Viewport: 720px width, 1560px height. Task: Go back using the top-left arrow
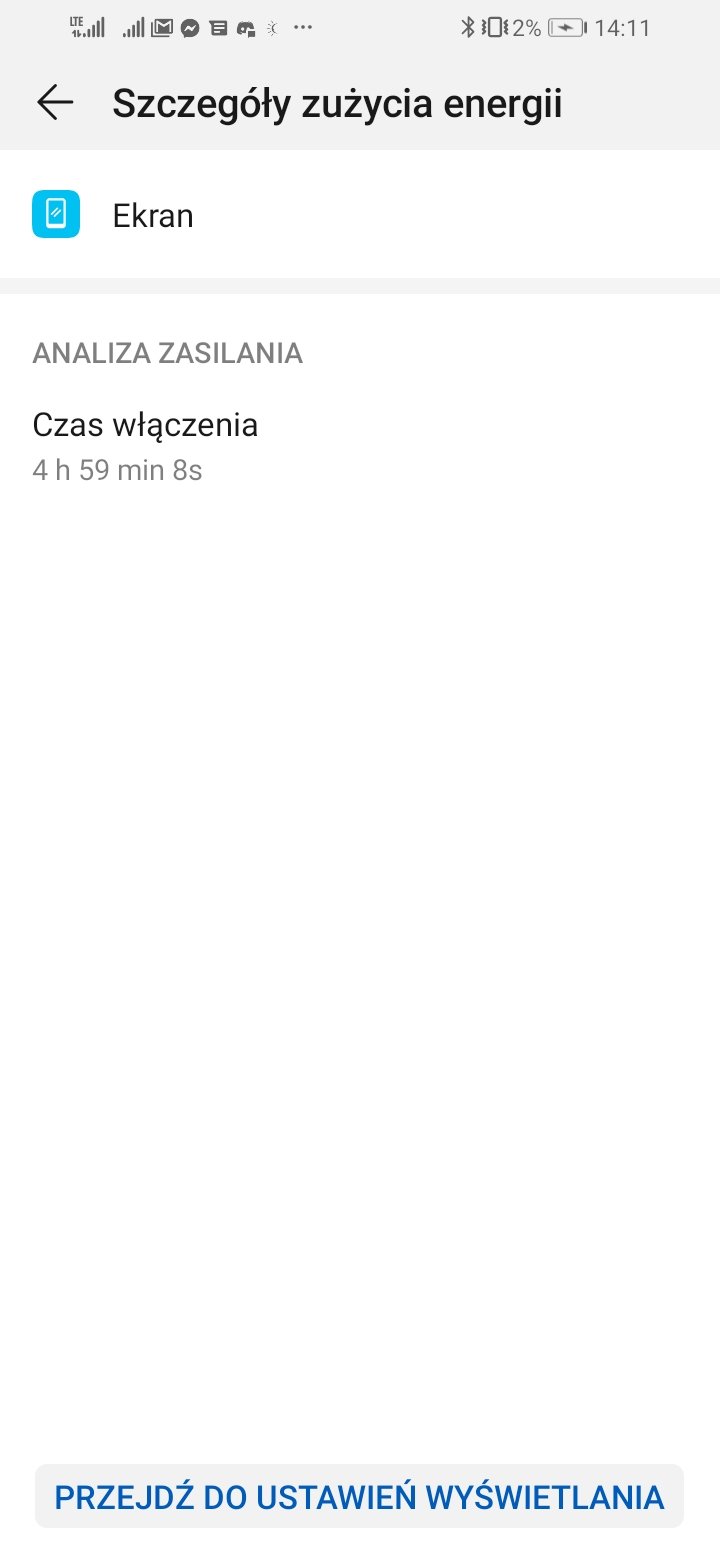55,102
